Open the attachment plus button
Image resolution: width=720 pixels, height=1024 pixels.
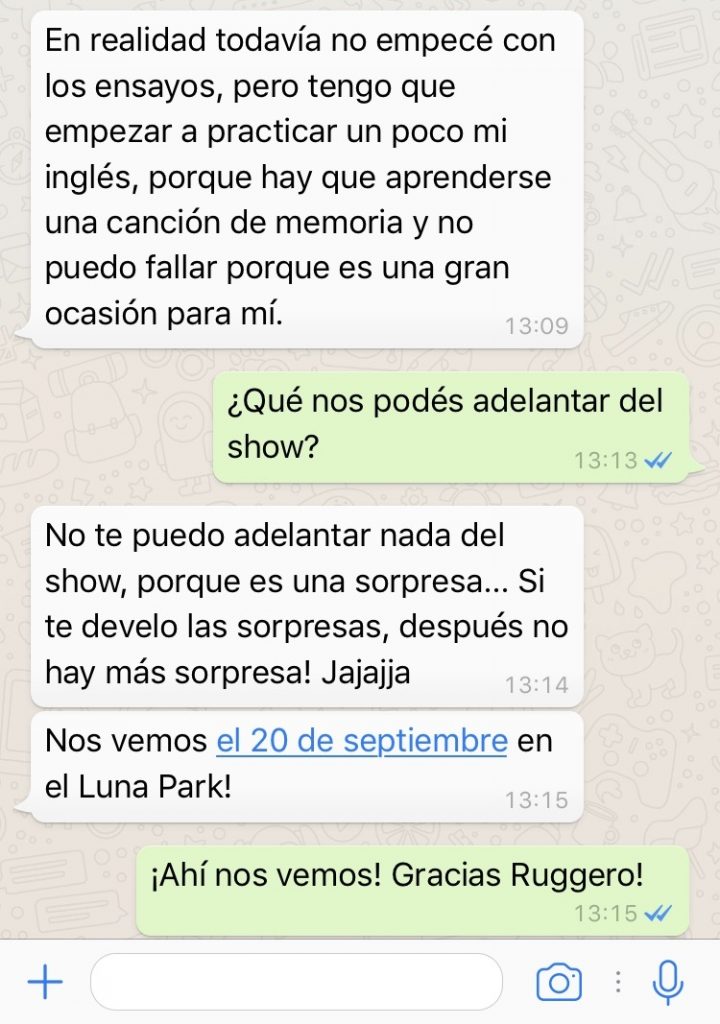44,983
